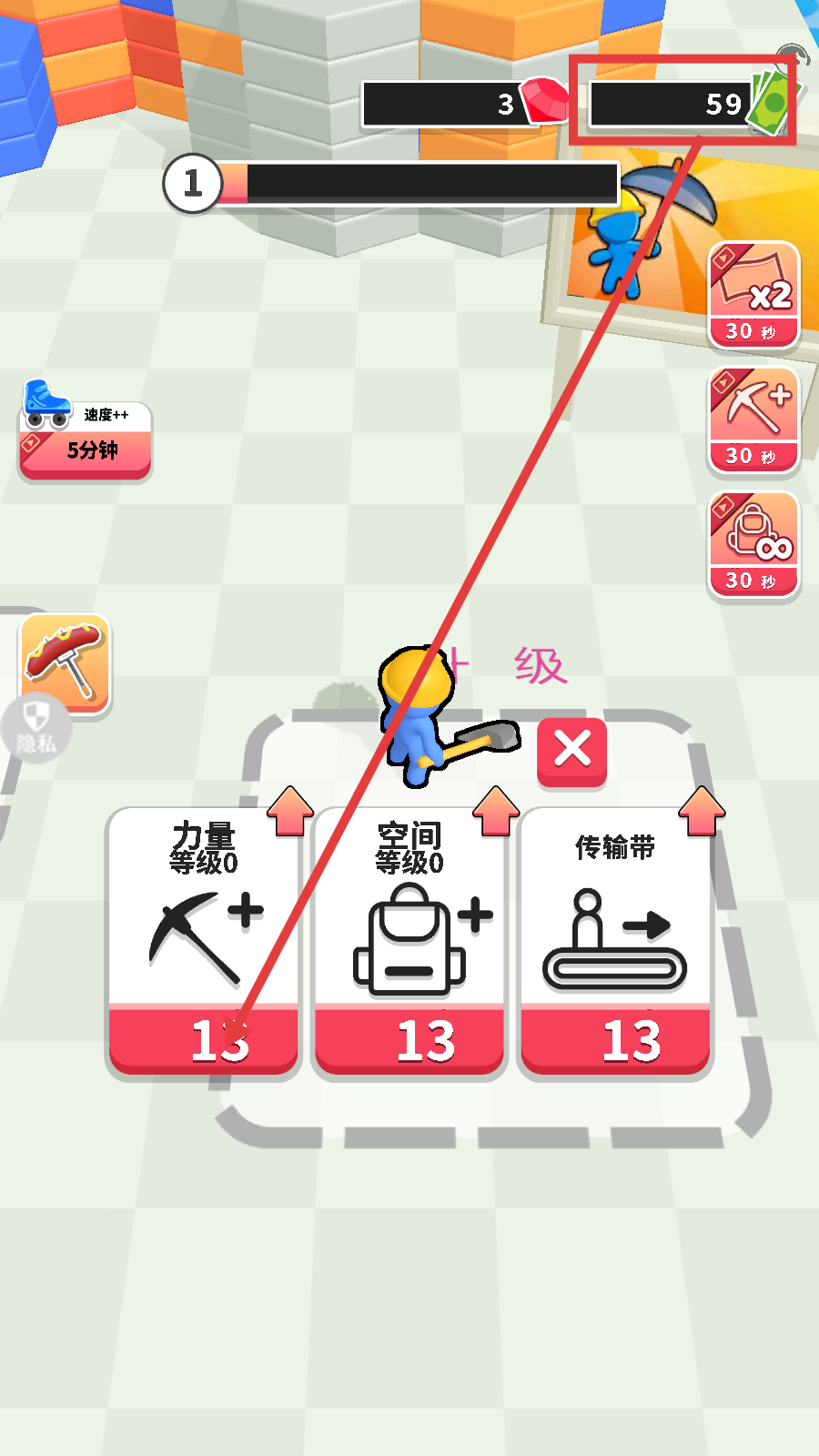Open the 隐私 privacy settings
The image size is (819, 1456).
click(x=36, y=730)
